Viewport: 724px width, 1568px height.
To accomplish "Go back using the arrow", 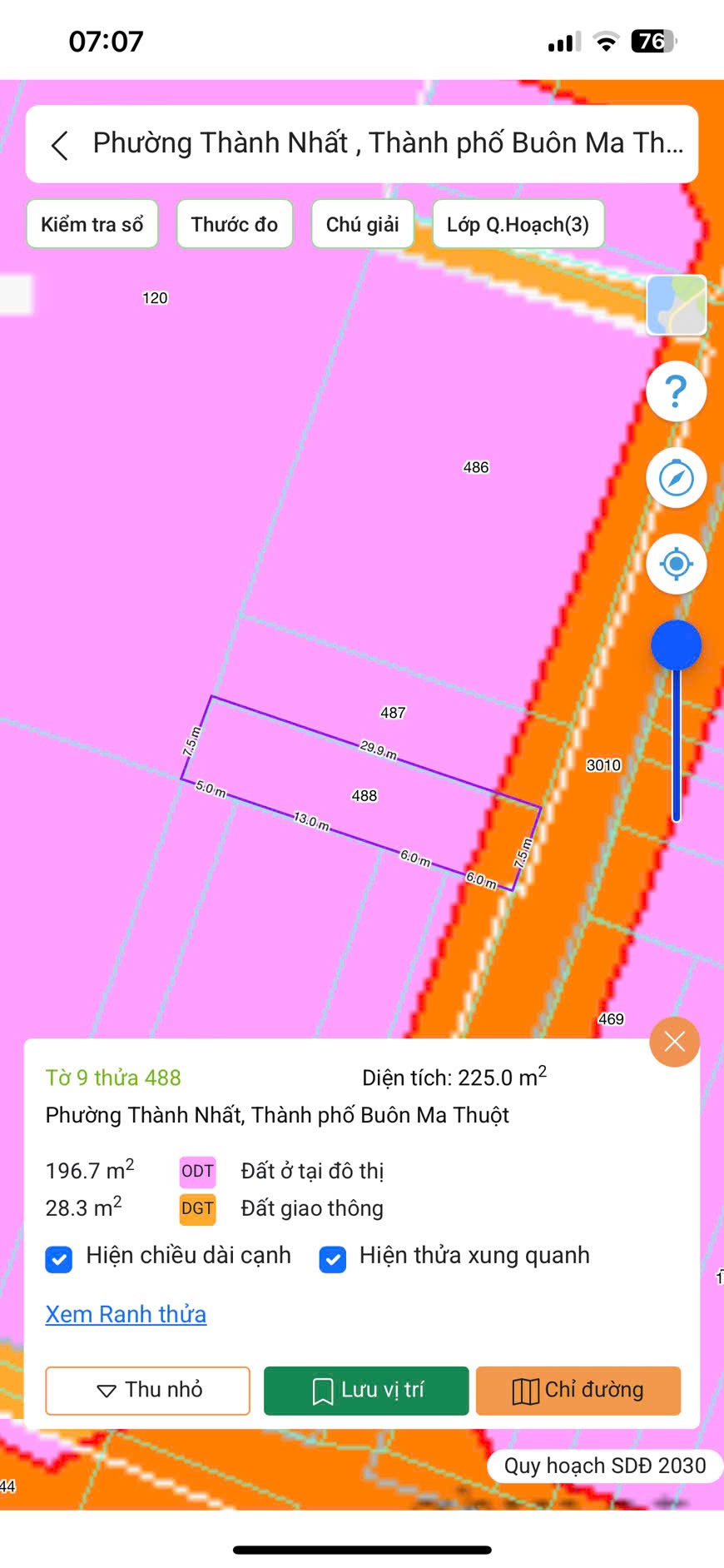I will 59,145.
